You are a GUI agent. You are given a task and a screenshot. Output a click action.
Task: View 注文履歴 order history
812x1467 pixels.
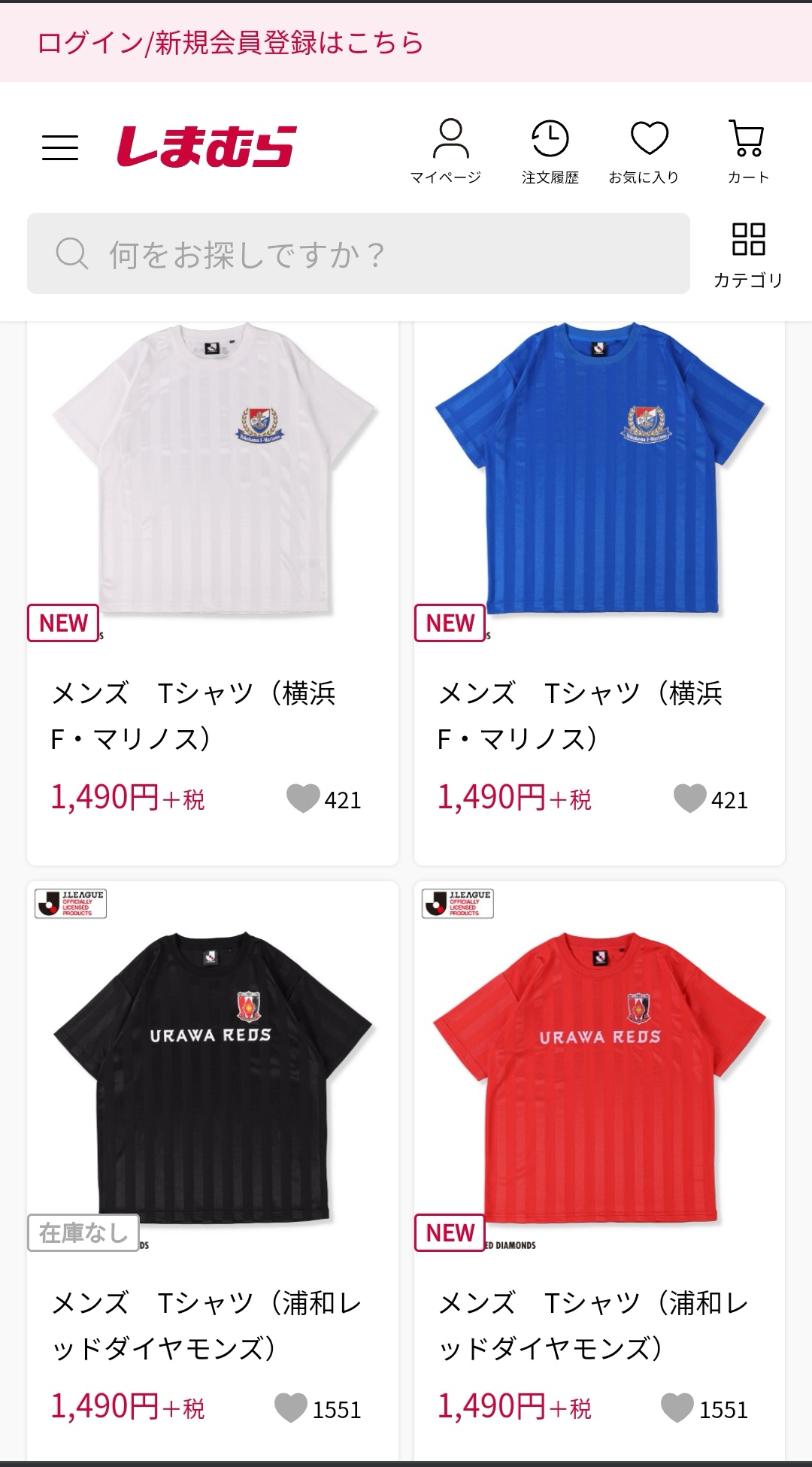(550, 150)
